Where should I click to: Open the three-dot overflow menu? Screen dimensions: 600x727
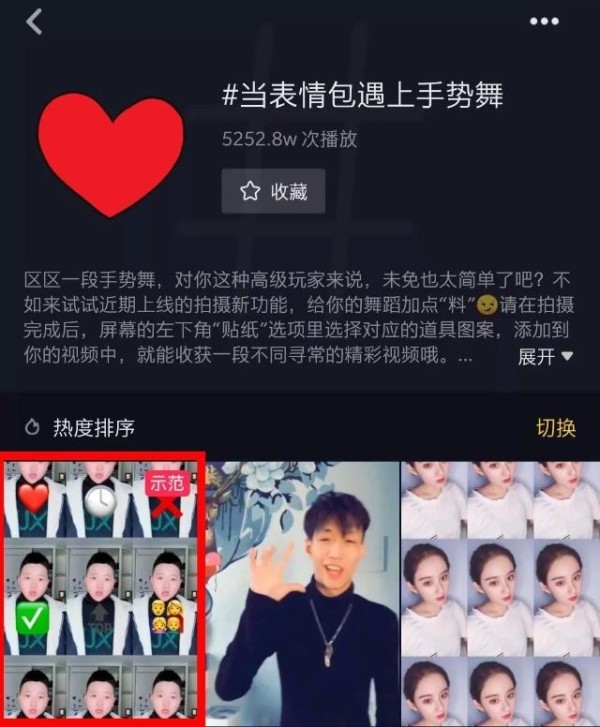point(544,21)
